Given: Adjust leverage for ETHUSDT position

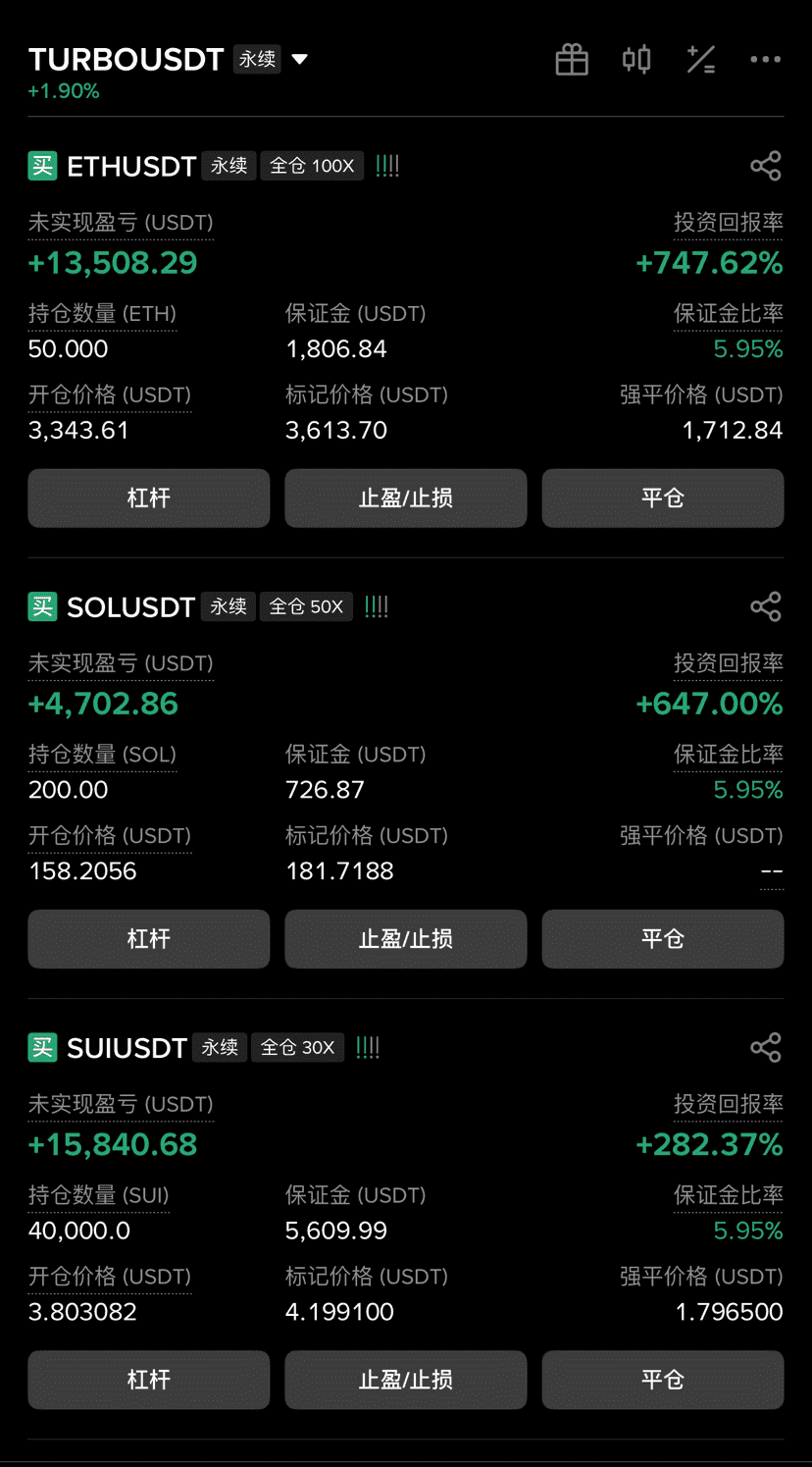Looking at the screenshot, I should (149, 498).
